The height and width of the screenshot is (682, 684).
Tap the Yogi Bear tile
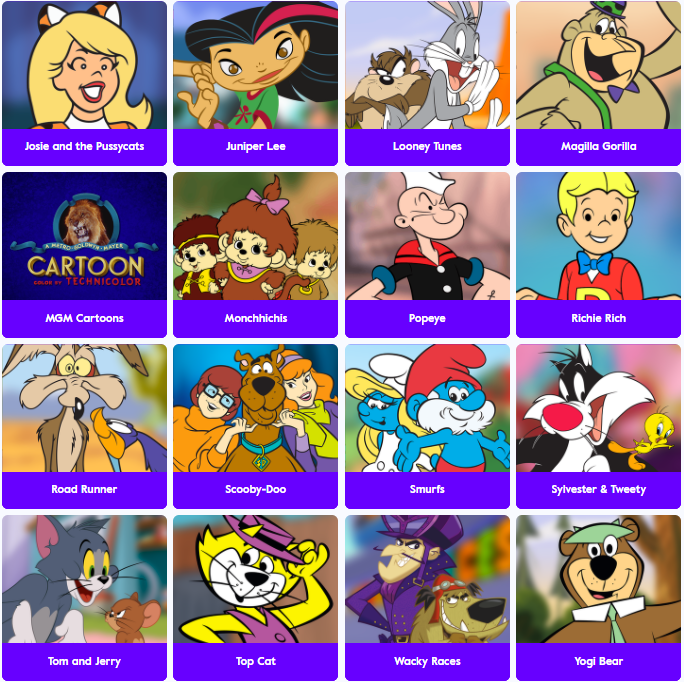click(598, 598)
